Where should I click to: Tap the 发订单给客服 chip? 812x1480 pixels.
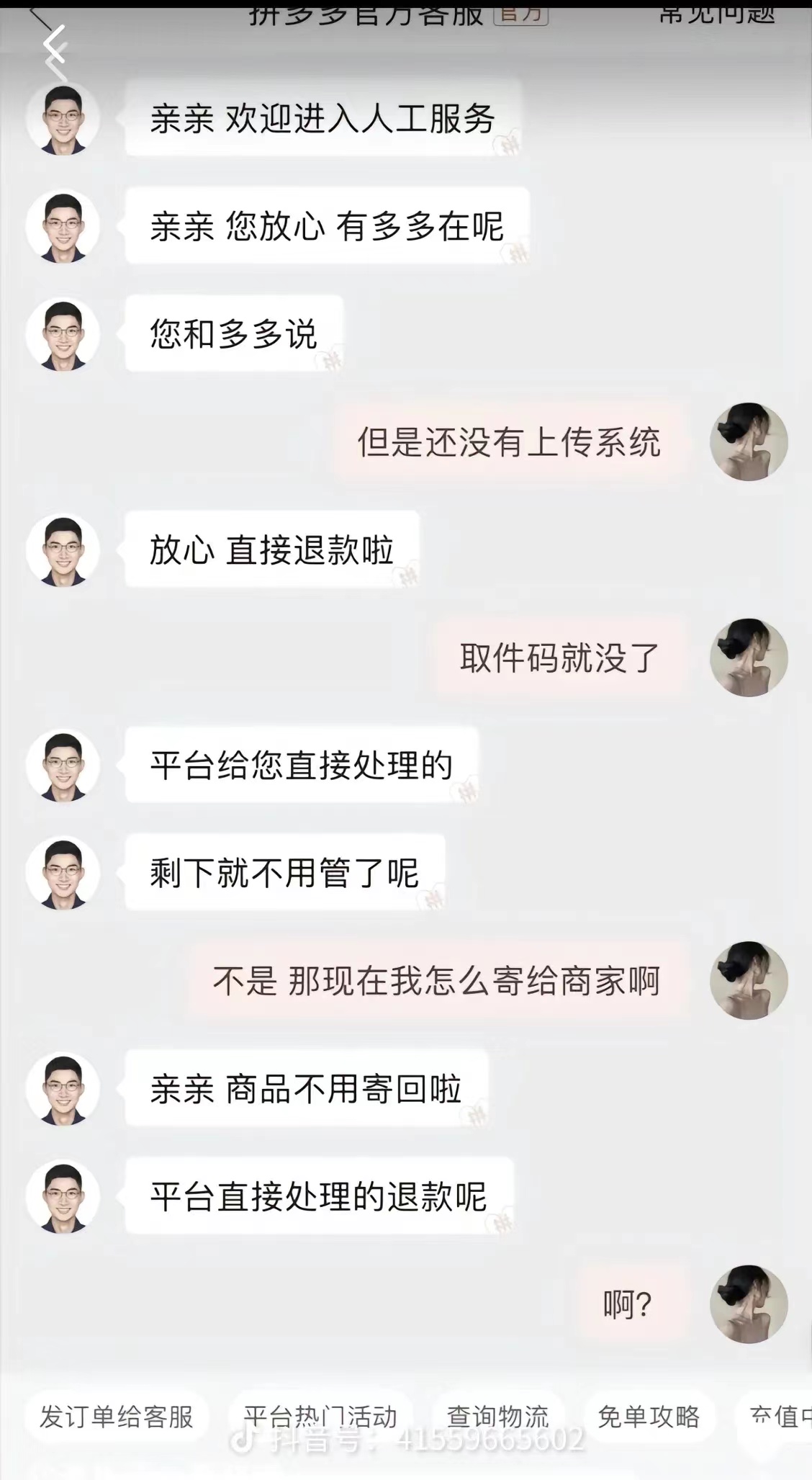click(x=117, y=1417)
